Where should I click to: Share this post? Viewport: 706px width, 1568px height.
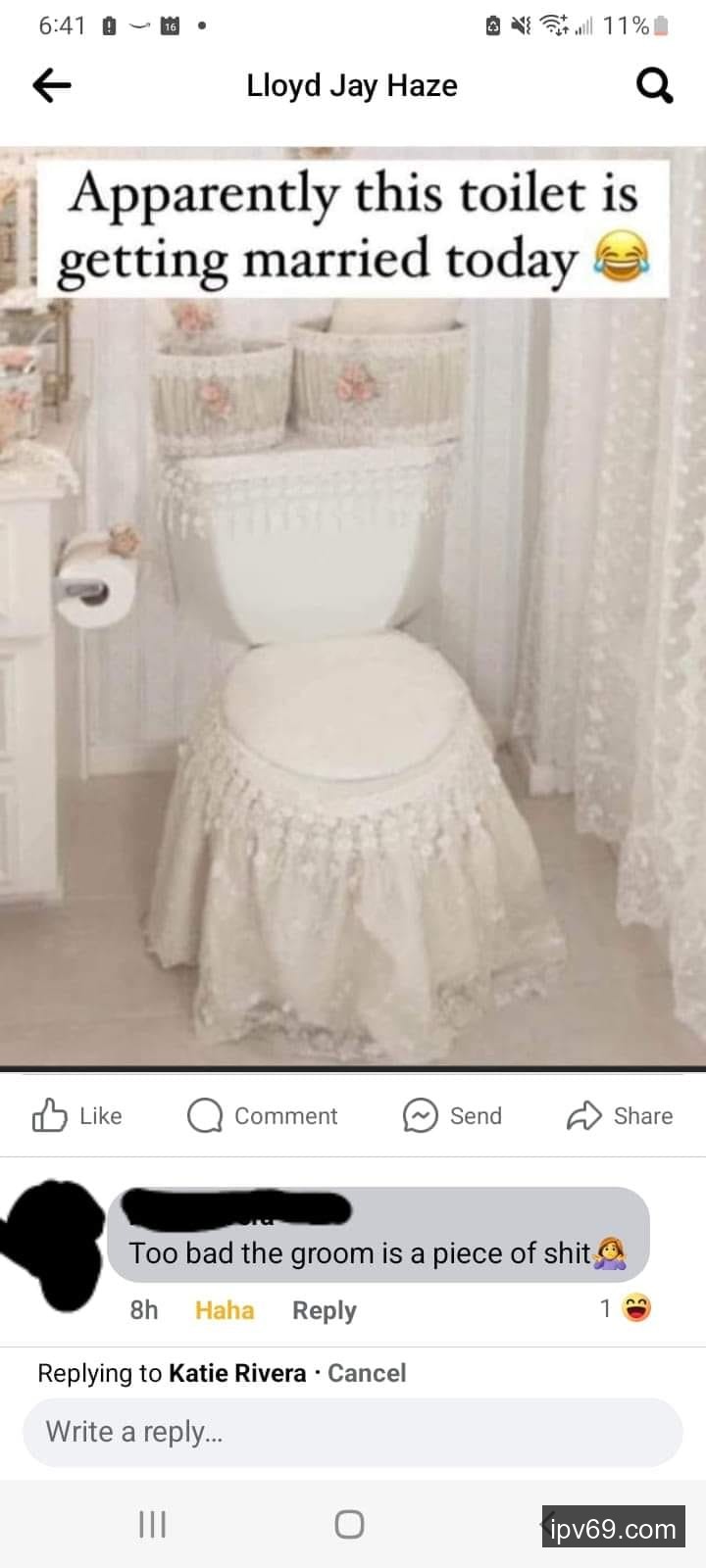pyautogui.click(x=620, y=1115)
